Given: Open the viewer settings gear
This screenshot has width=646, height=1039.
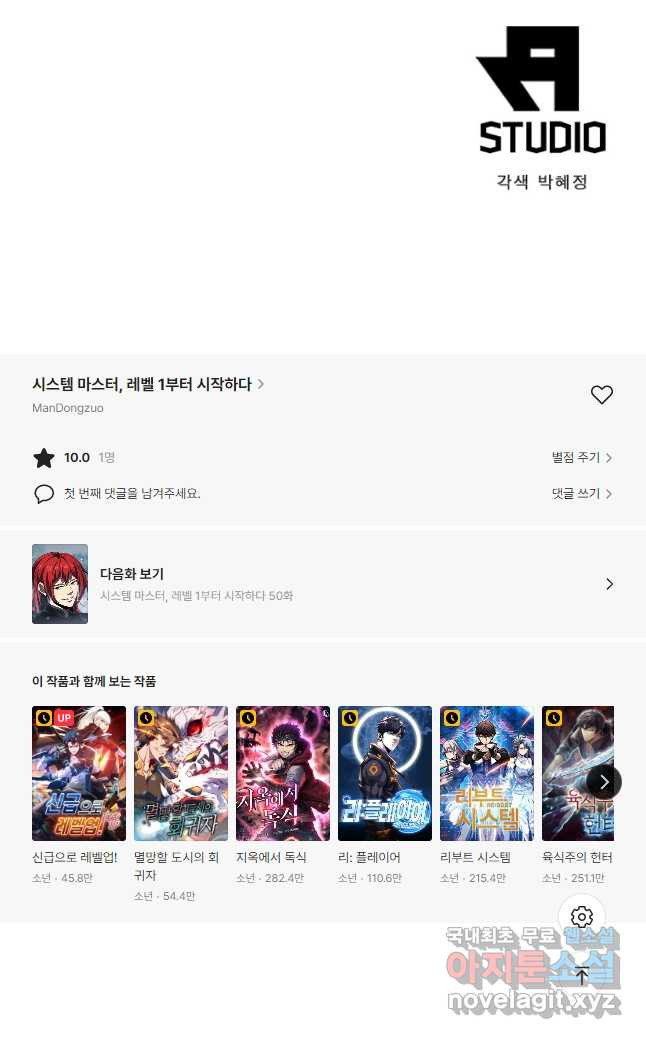Looking at the screenshot, I should tap(582, 917).
